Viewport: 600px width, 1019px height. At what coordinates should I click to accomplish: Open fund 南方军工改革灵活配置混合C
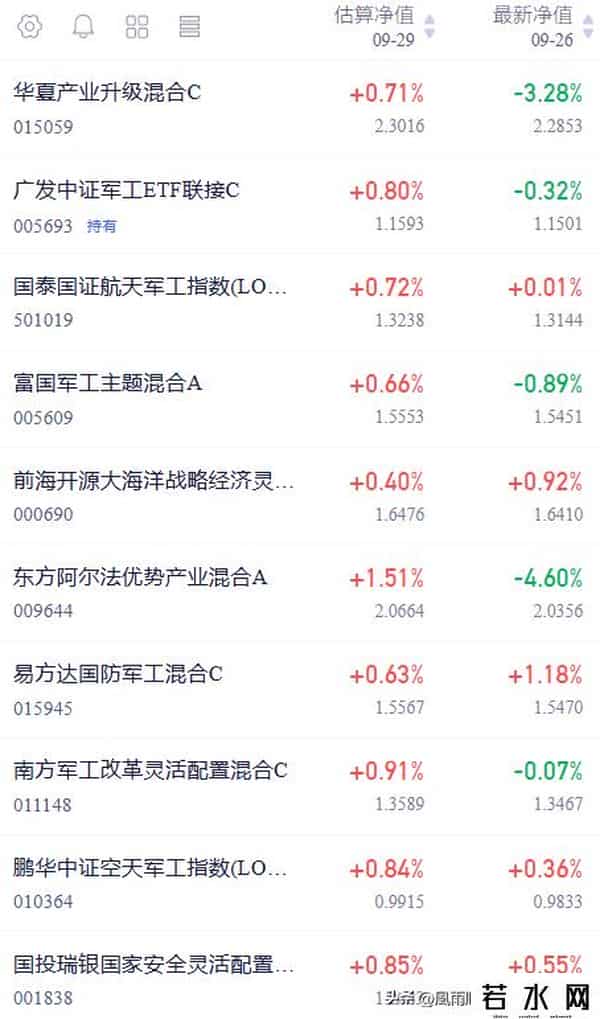(x=150, y=771)
